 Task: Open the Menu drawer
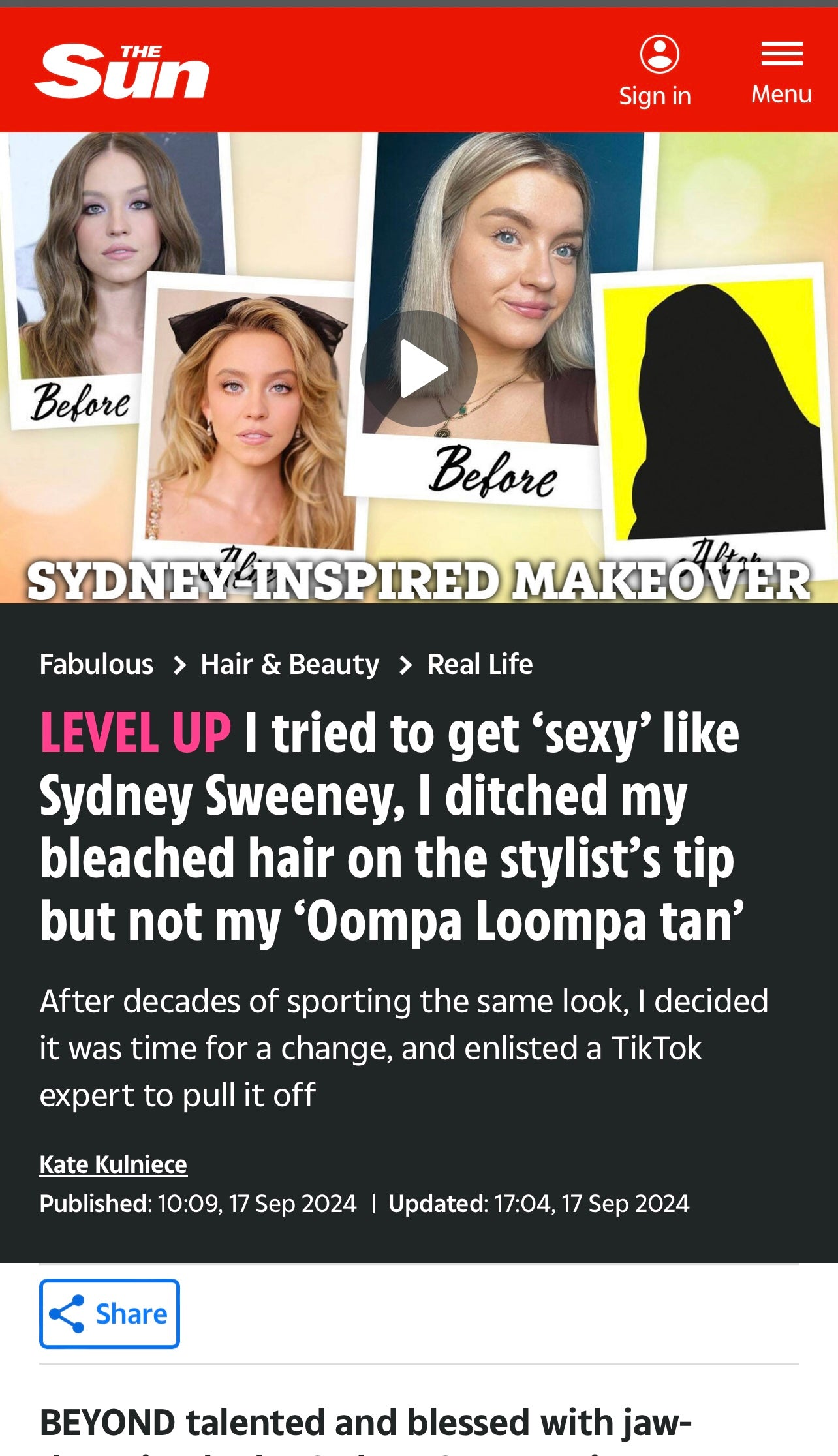pyautogui.click(x=781, y=72)
